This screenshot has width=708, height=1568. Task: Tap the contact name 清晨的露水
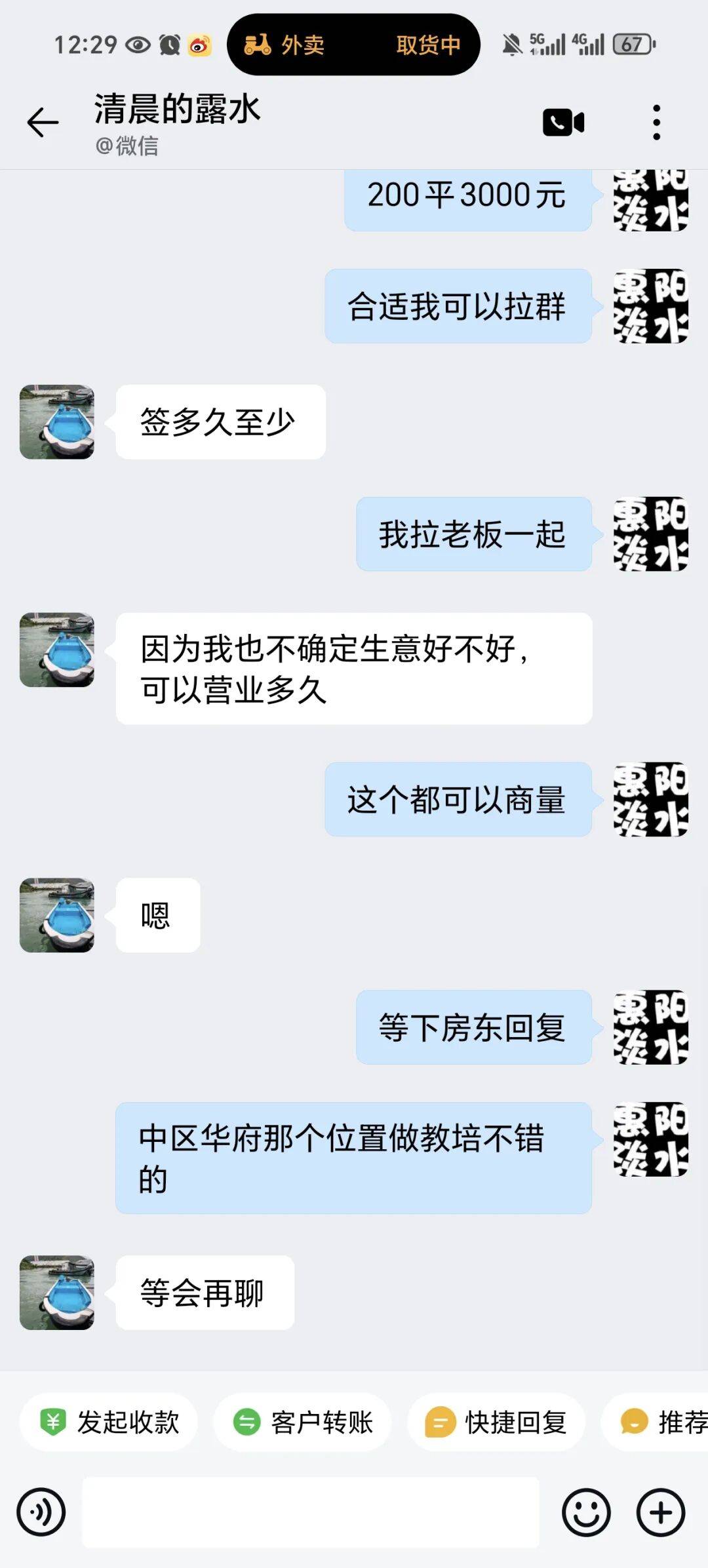click(x=177, y=110)
